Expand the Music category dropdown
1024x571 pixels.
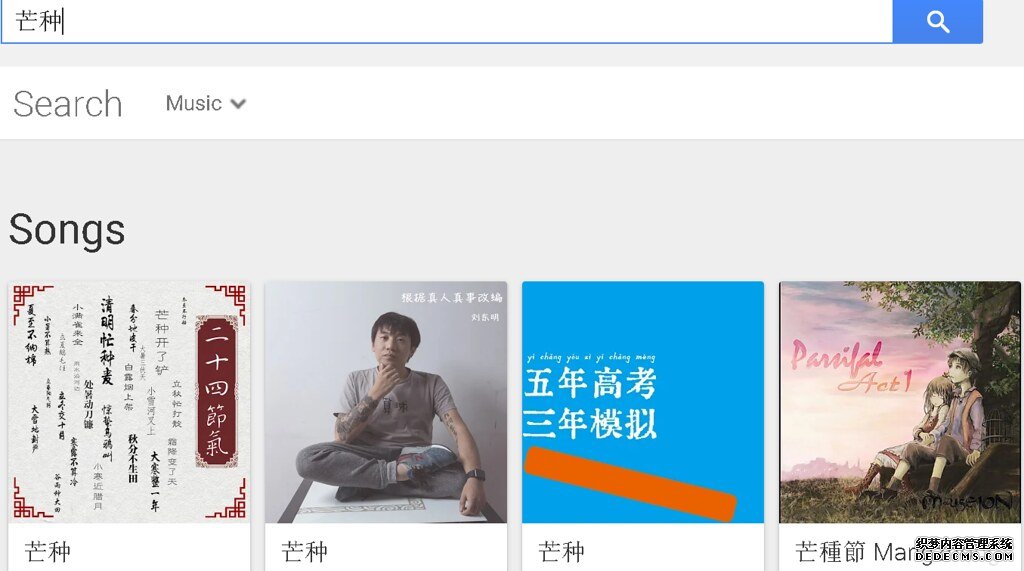point(206,103)
